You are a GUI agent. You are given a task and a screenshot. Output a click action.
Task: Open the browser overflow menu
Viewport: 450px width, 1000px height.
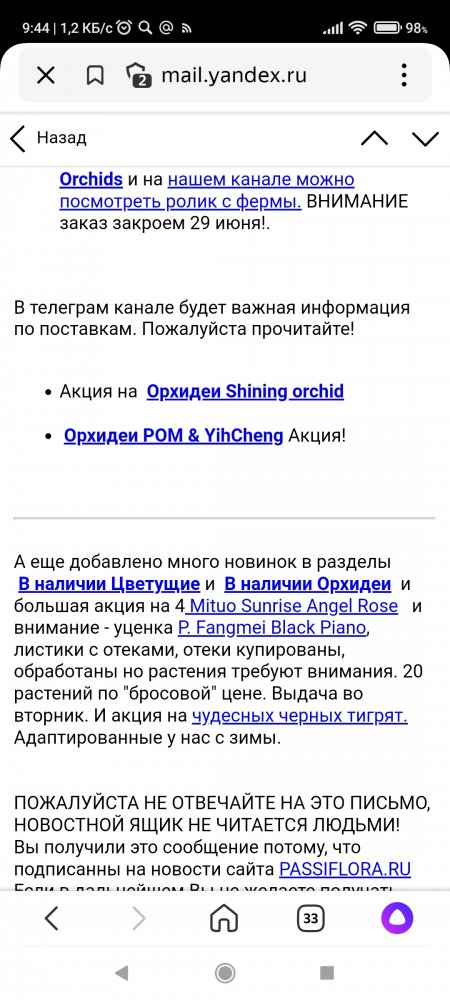point(404,75)
